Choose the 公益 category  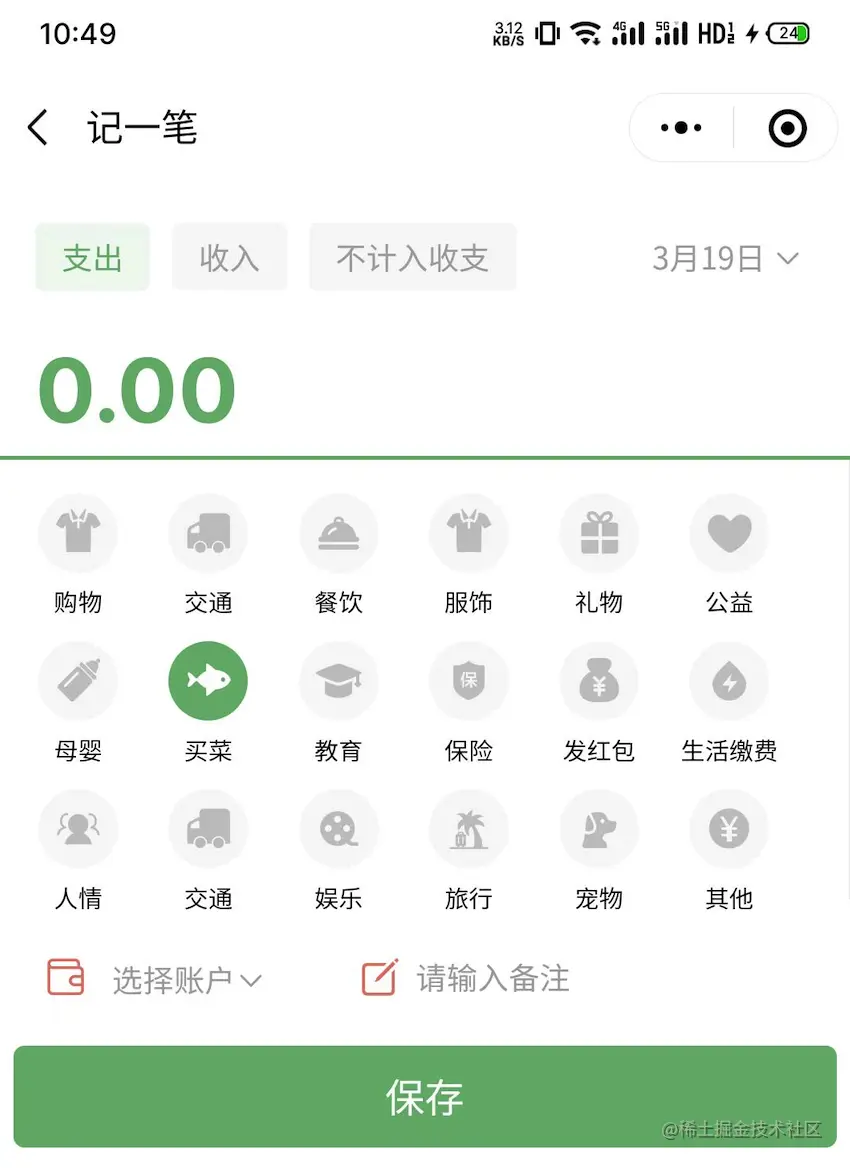[x=729, y=533]
